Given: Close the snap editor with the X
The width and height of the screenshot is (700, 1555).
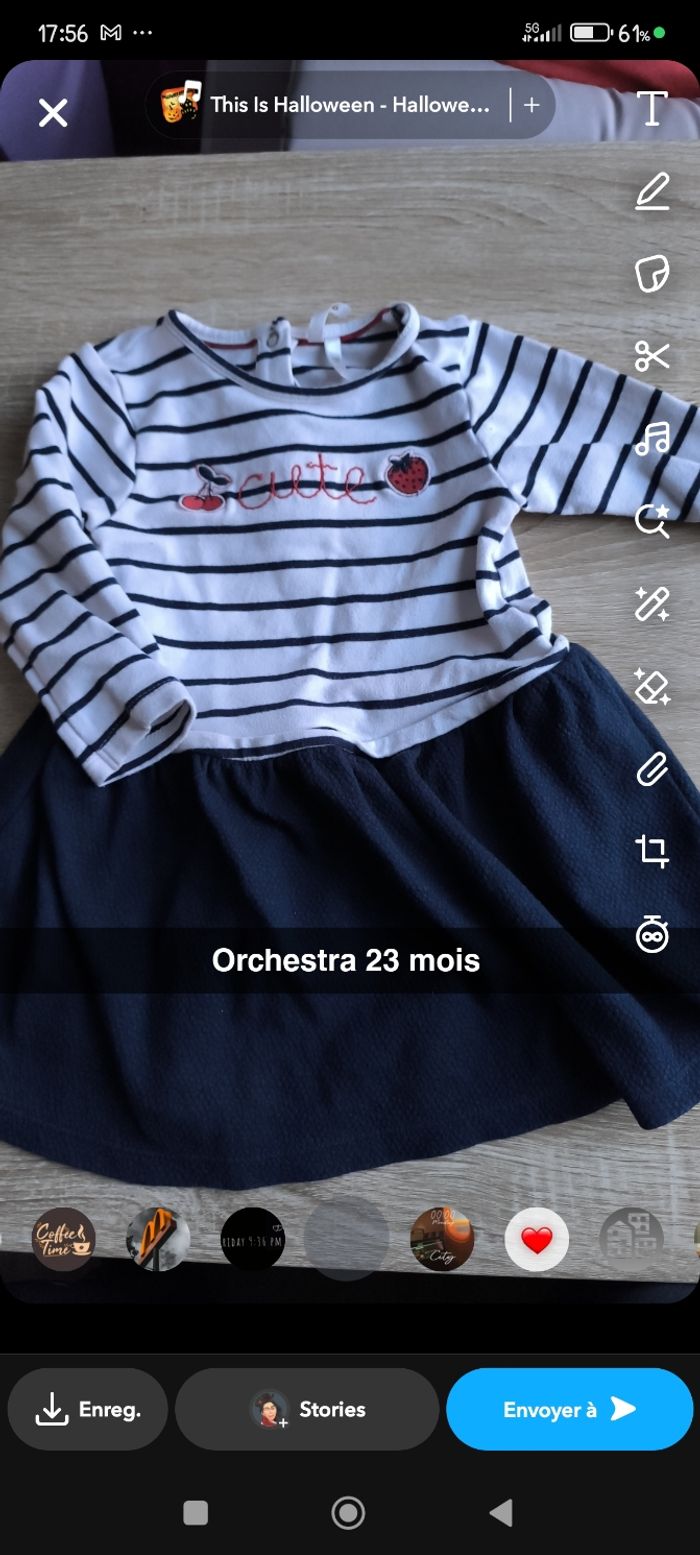Looking at the screenshot, I should tap(52, 113).
